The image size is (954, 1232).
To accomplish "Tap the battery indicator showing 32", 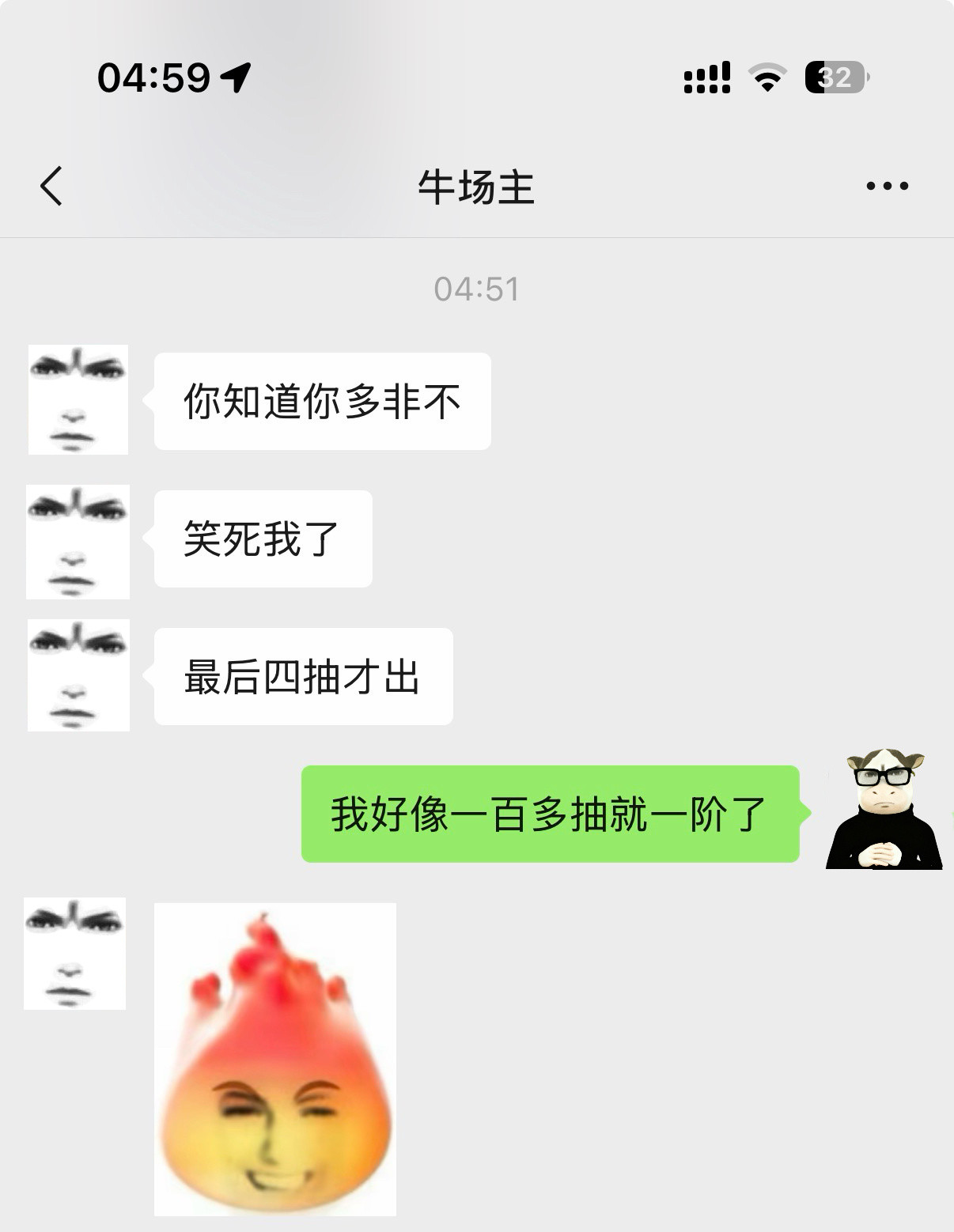I will tap(835, 77).
